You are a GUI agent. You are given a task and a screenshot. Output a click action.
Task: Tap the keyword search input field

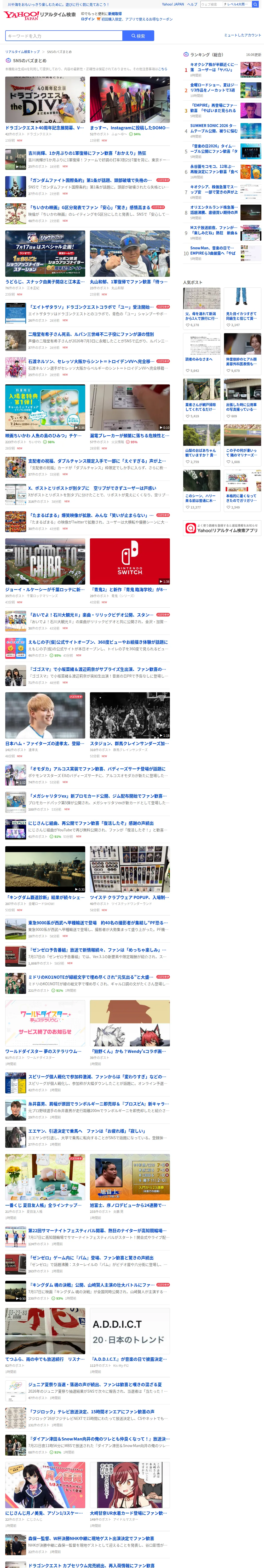64,36
